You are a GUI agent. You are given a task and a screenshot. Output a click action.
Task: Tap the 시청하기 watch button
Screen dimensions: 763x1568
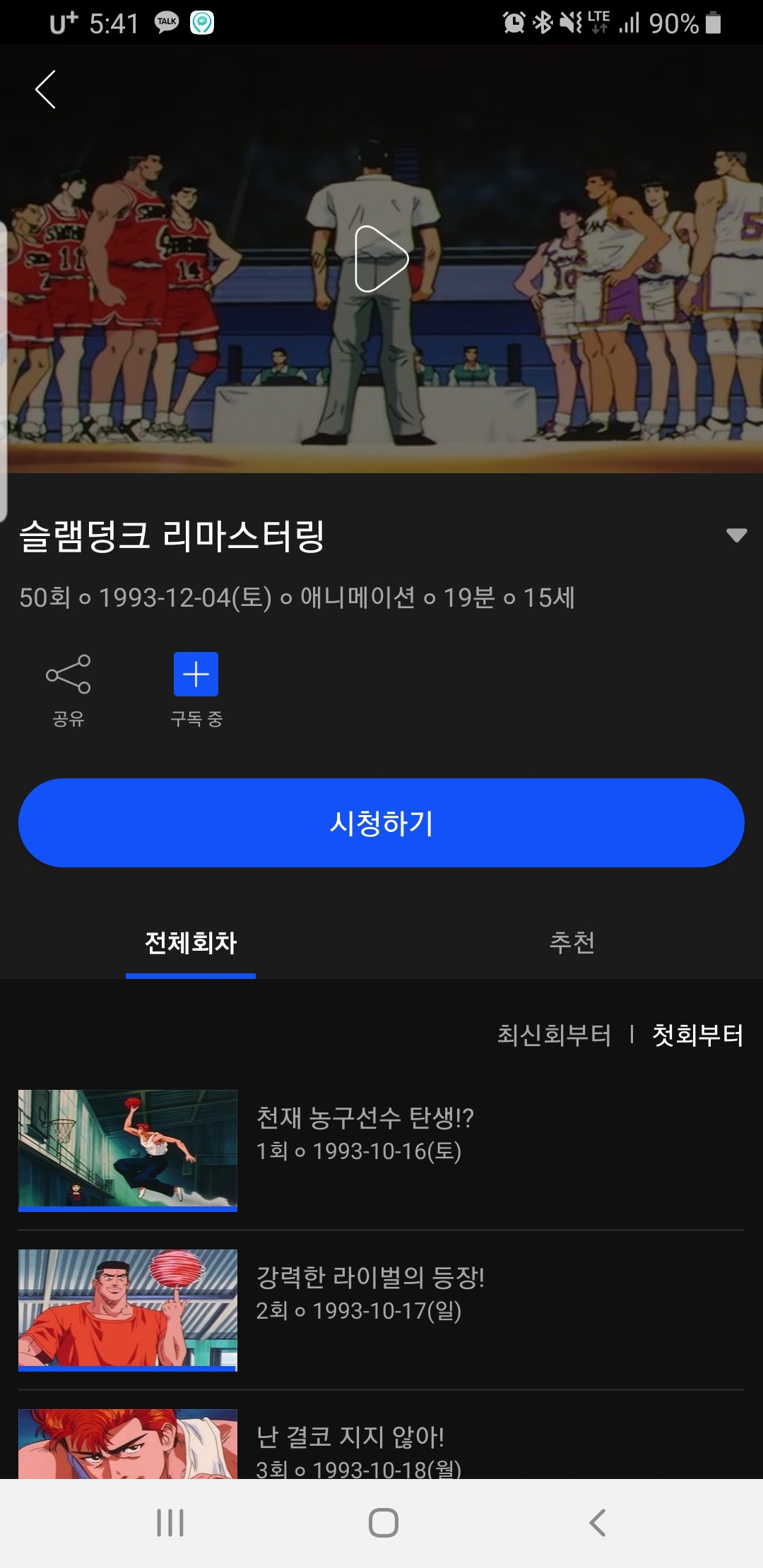coord(381,823)
